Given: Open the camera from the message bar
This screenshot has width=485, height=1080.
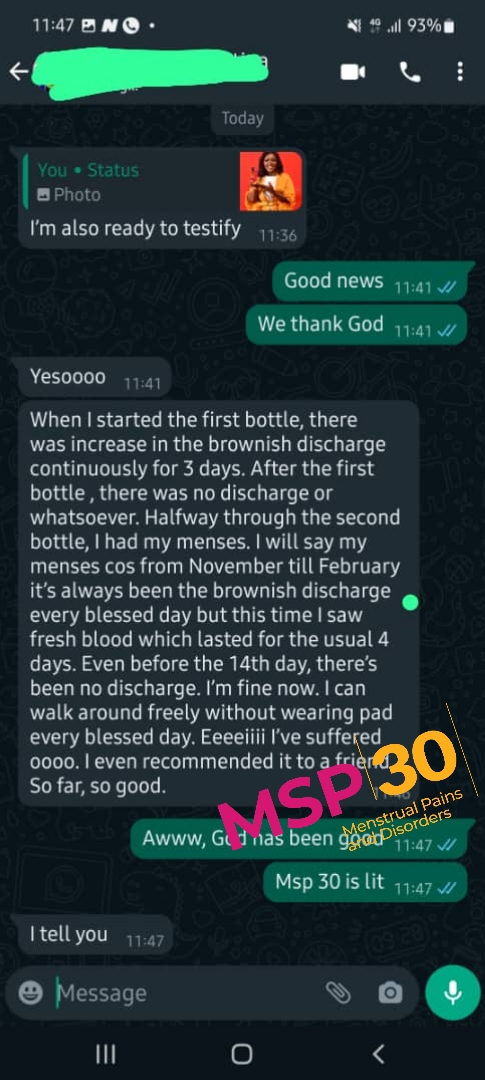Looking at the screenshot, I should 390,993.
